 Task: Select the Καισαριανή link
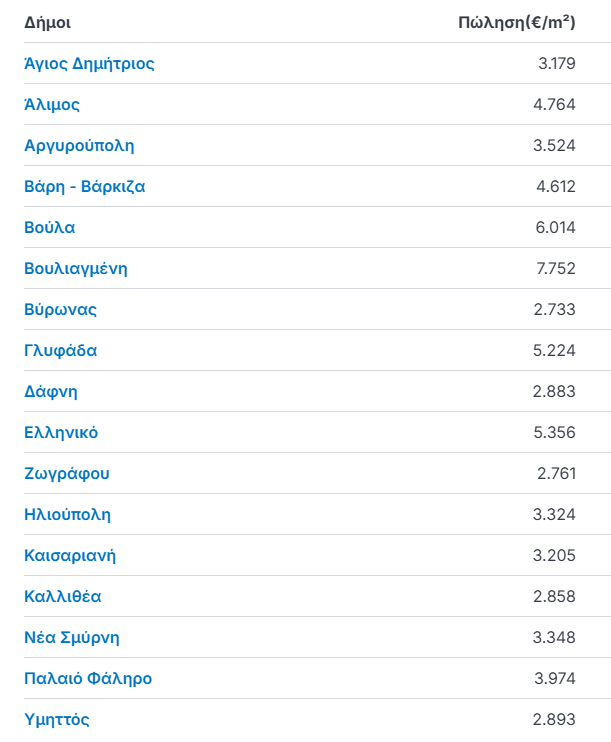[x=70, y=556]
